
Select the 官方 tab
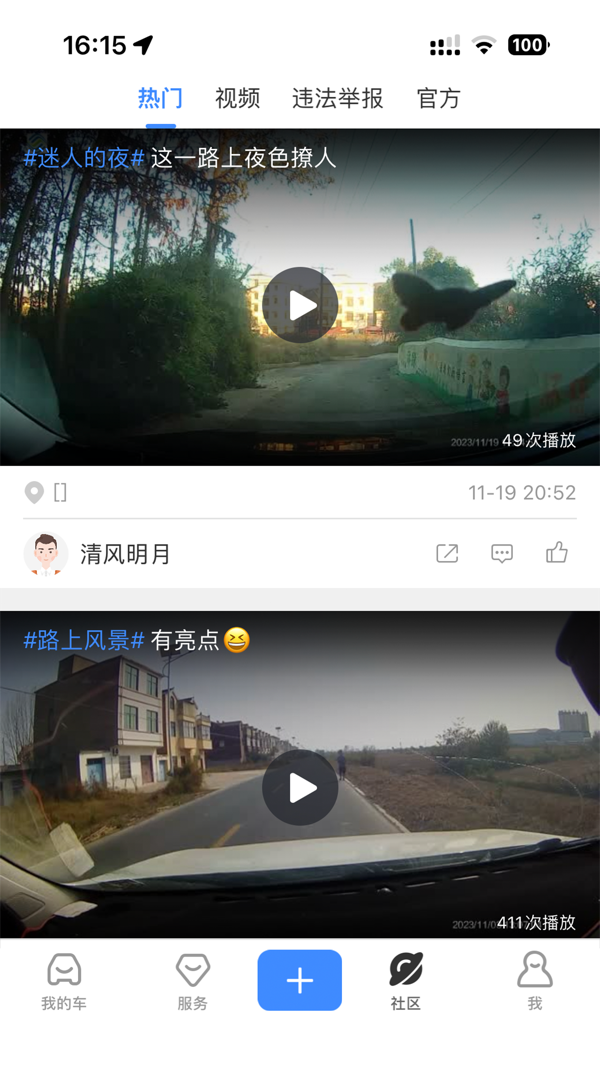438,98
